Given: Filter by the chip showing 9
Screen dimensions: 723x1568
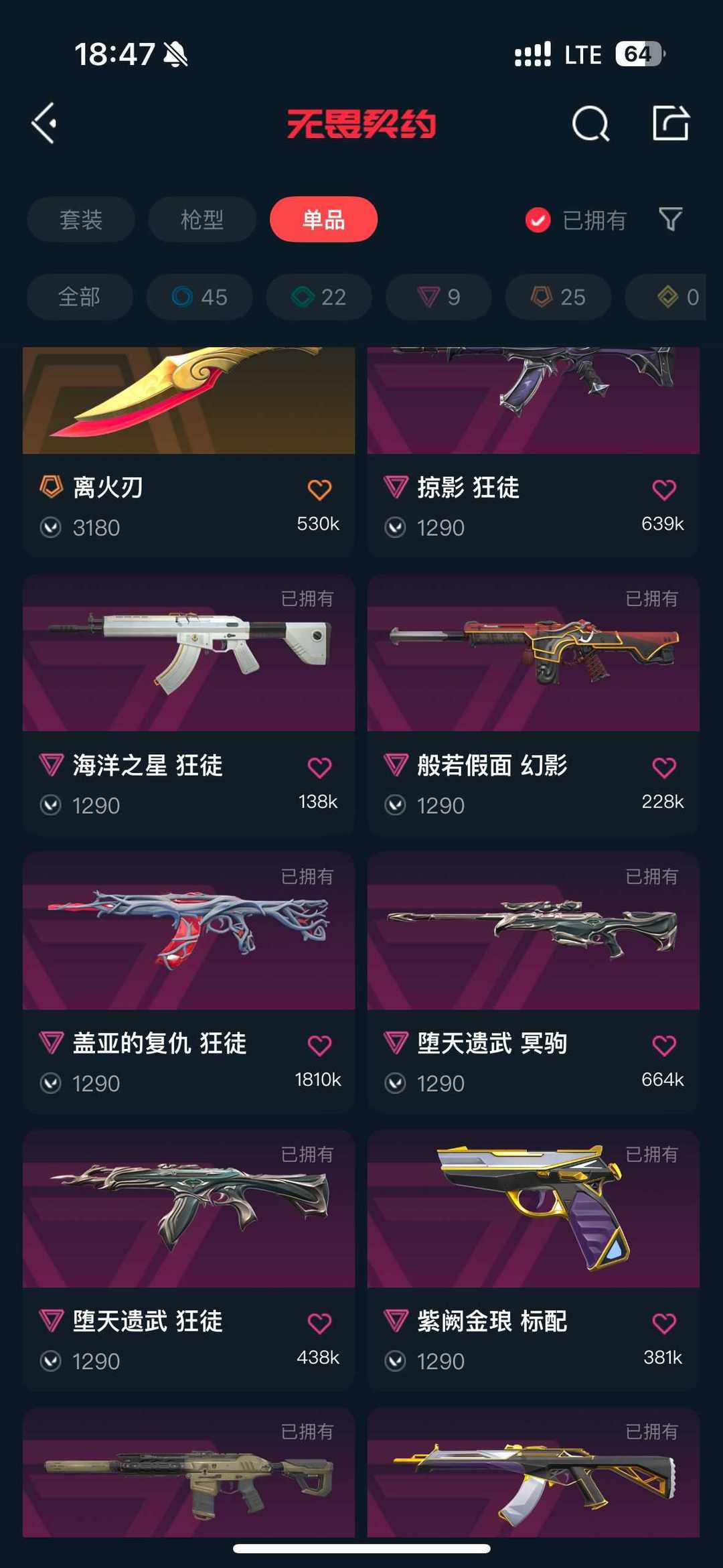Looking at the screenshot, I should click(438, 297).
